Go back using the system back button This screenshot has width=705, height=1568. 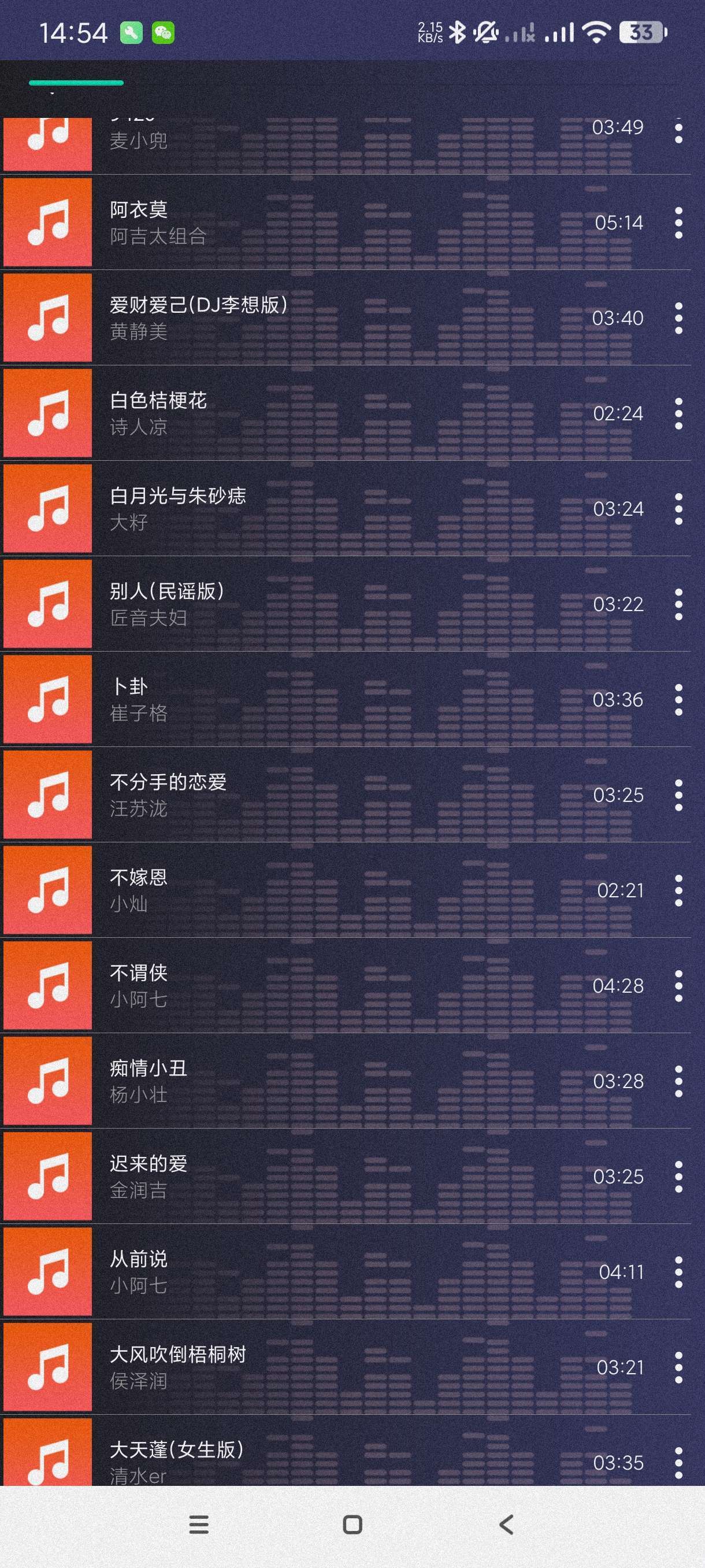[x=506, y=1525]
